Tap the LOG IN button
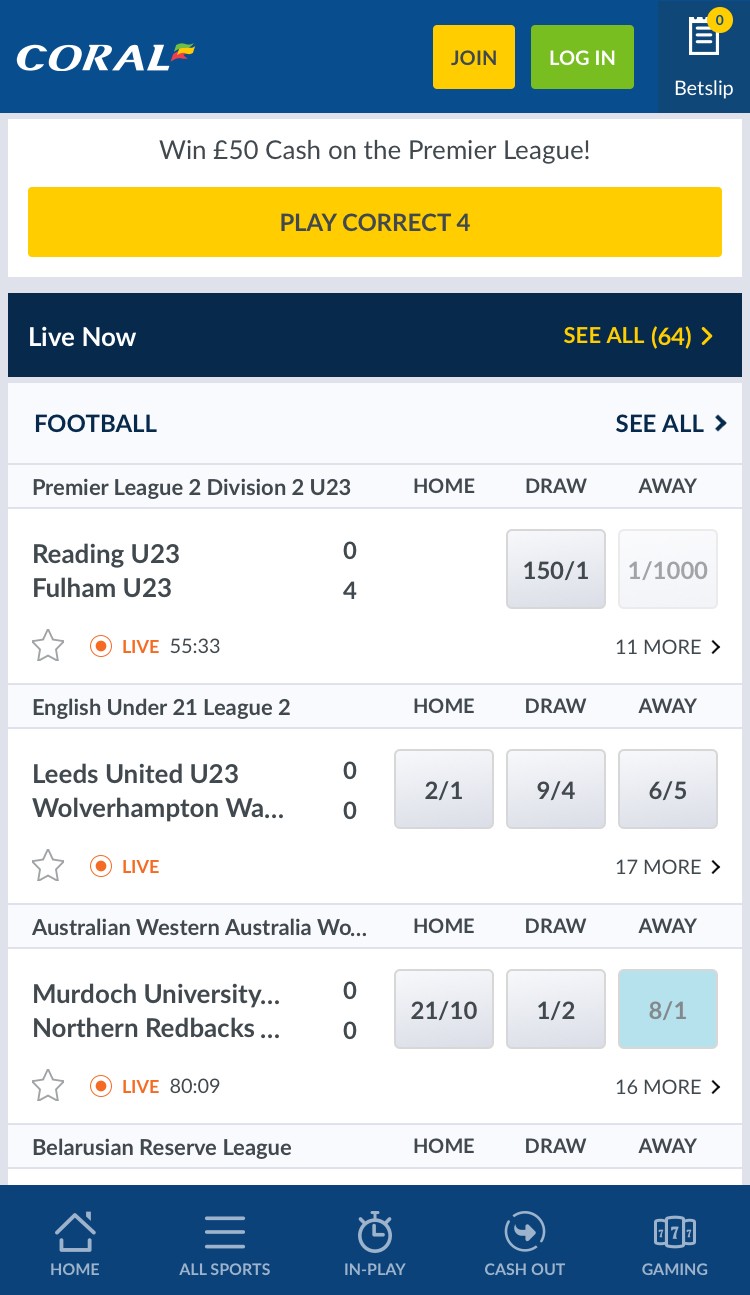Viewport: 750px width, 1295px height. point(582,57)
